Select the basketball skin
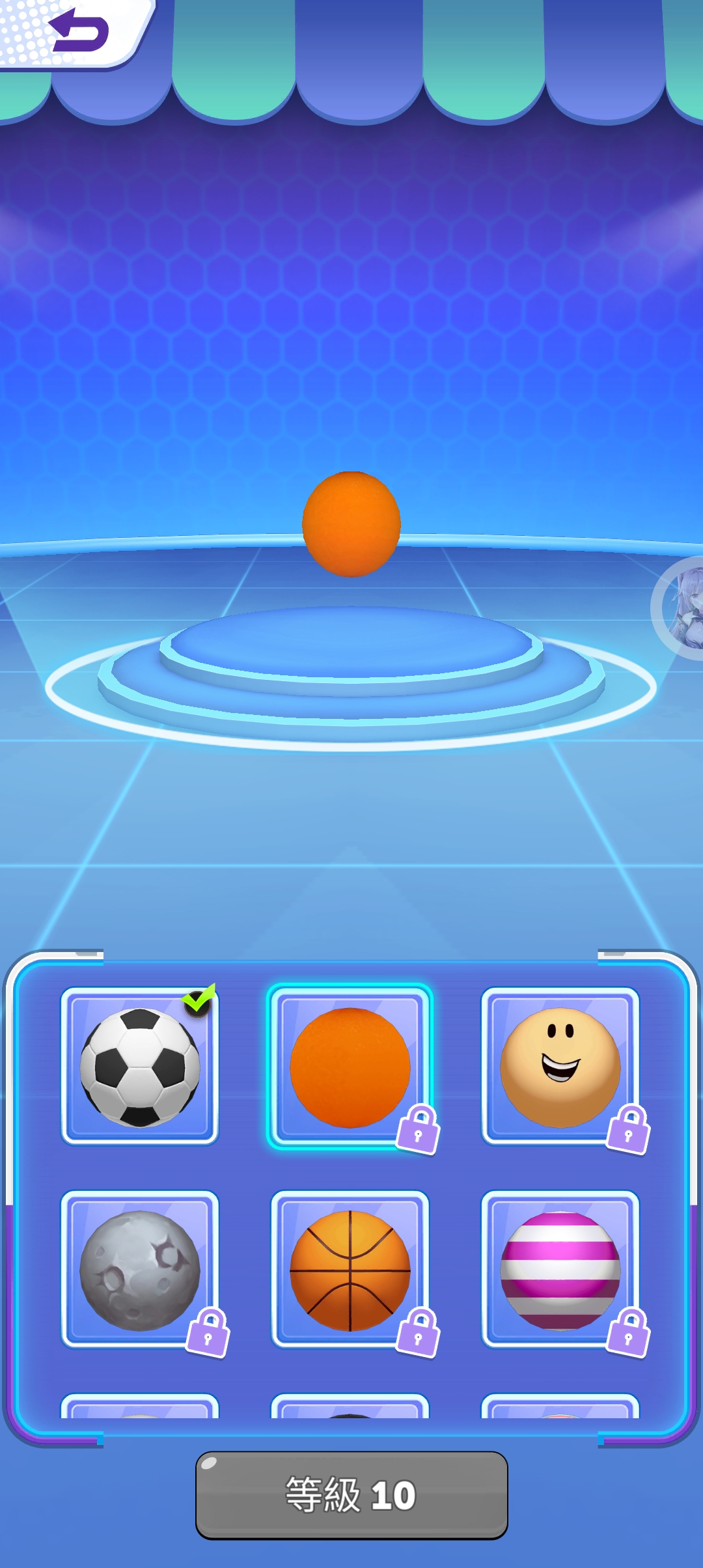The height and width of the screenshot is (1568, 703). pos(350,1270)
